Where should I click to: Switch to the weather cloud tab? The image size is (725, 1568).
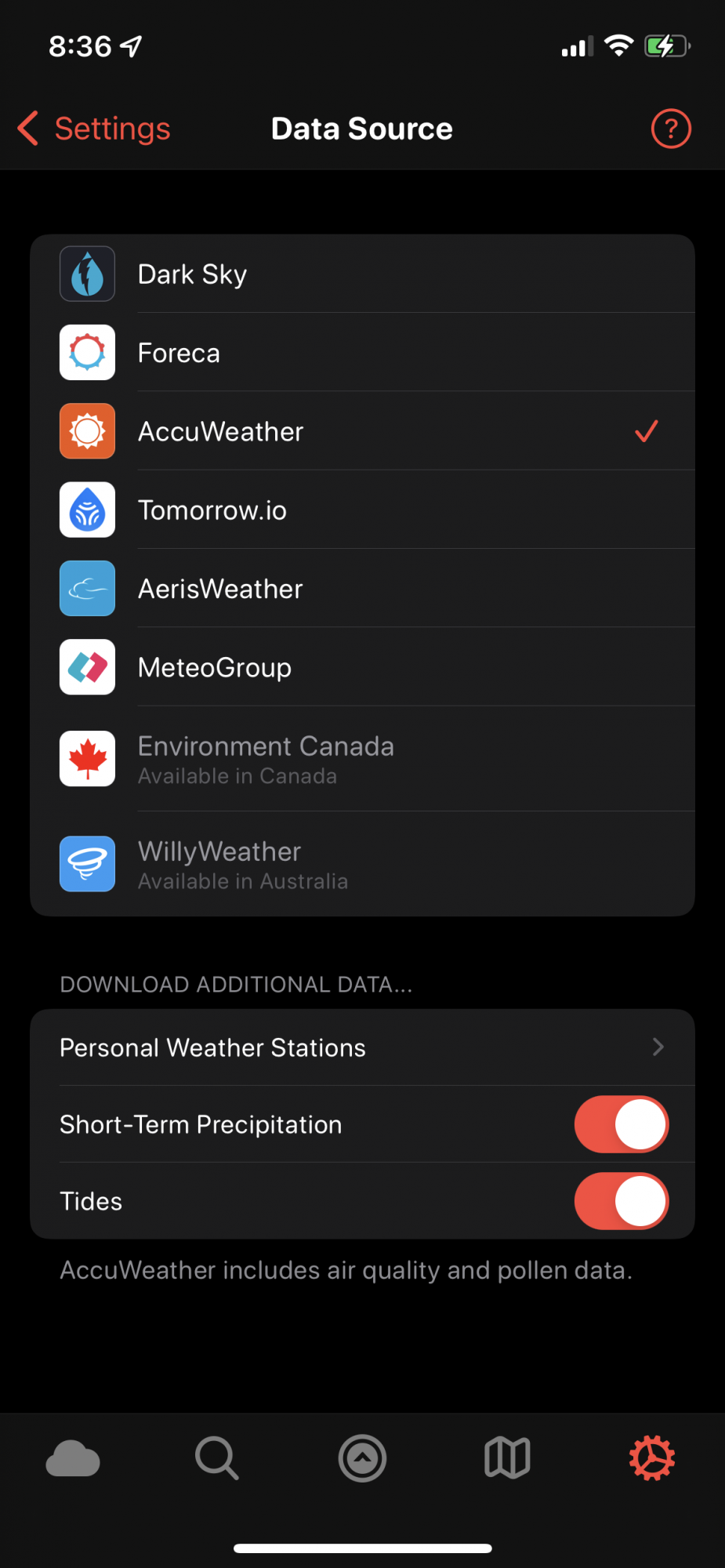[x=73, y=1458]
